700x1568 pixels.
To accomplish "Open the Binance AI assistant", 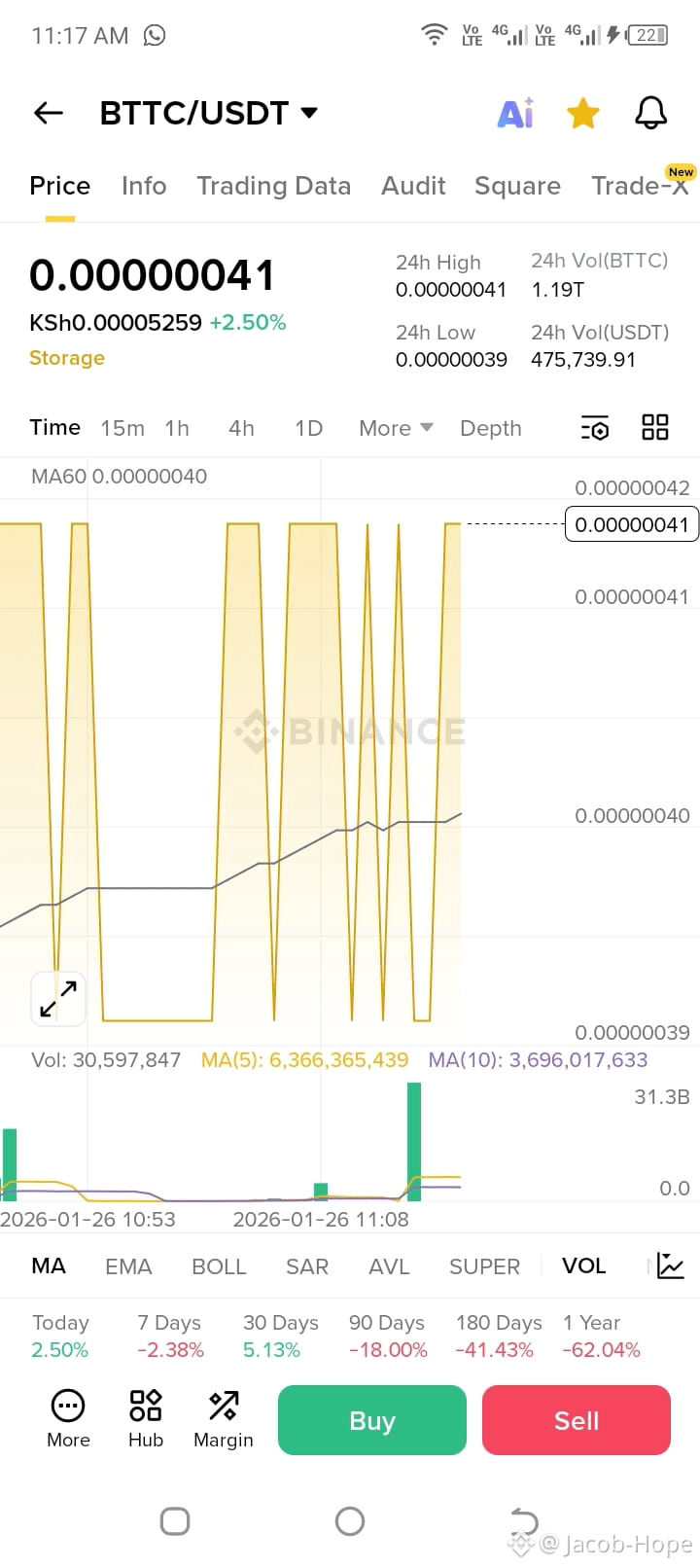I will tap(515, 113).
